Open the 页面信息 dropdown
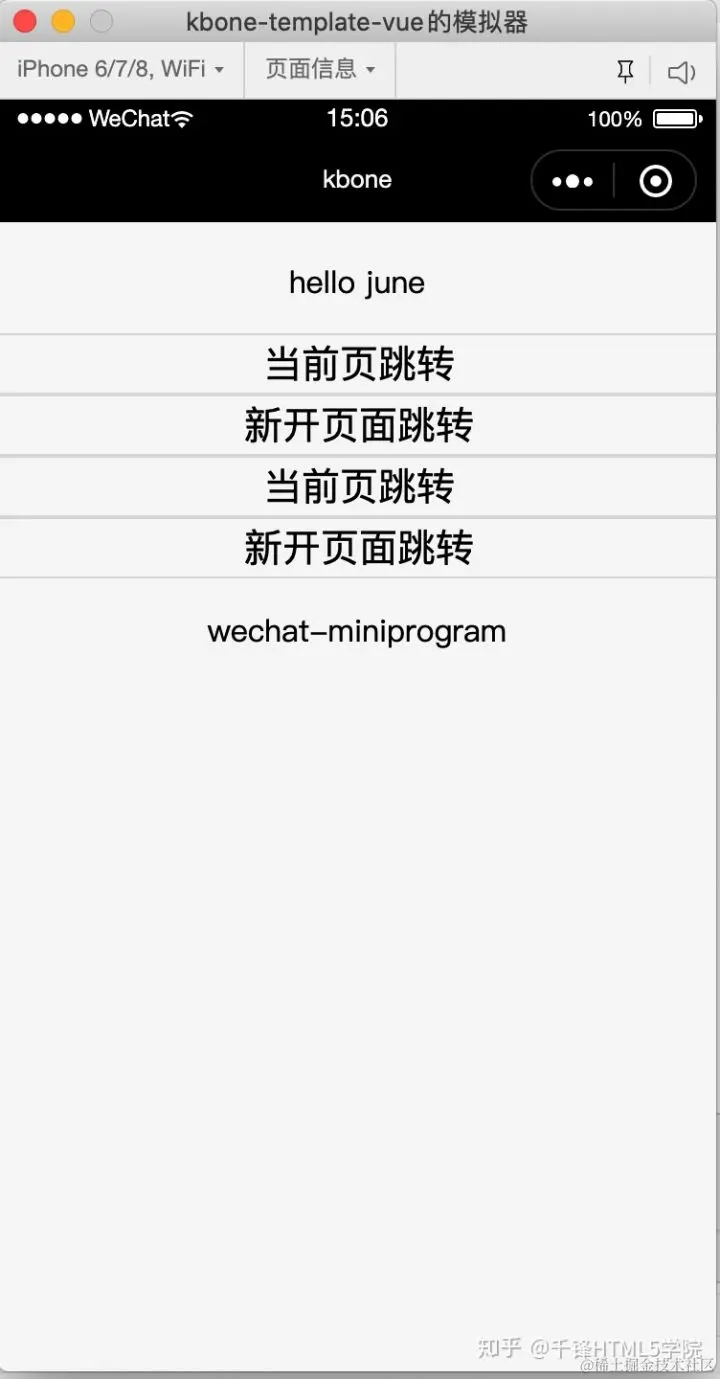This screenshot has height=1379, width=720. pyautogui.click(x=320, y=69)
